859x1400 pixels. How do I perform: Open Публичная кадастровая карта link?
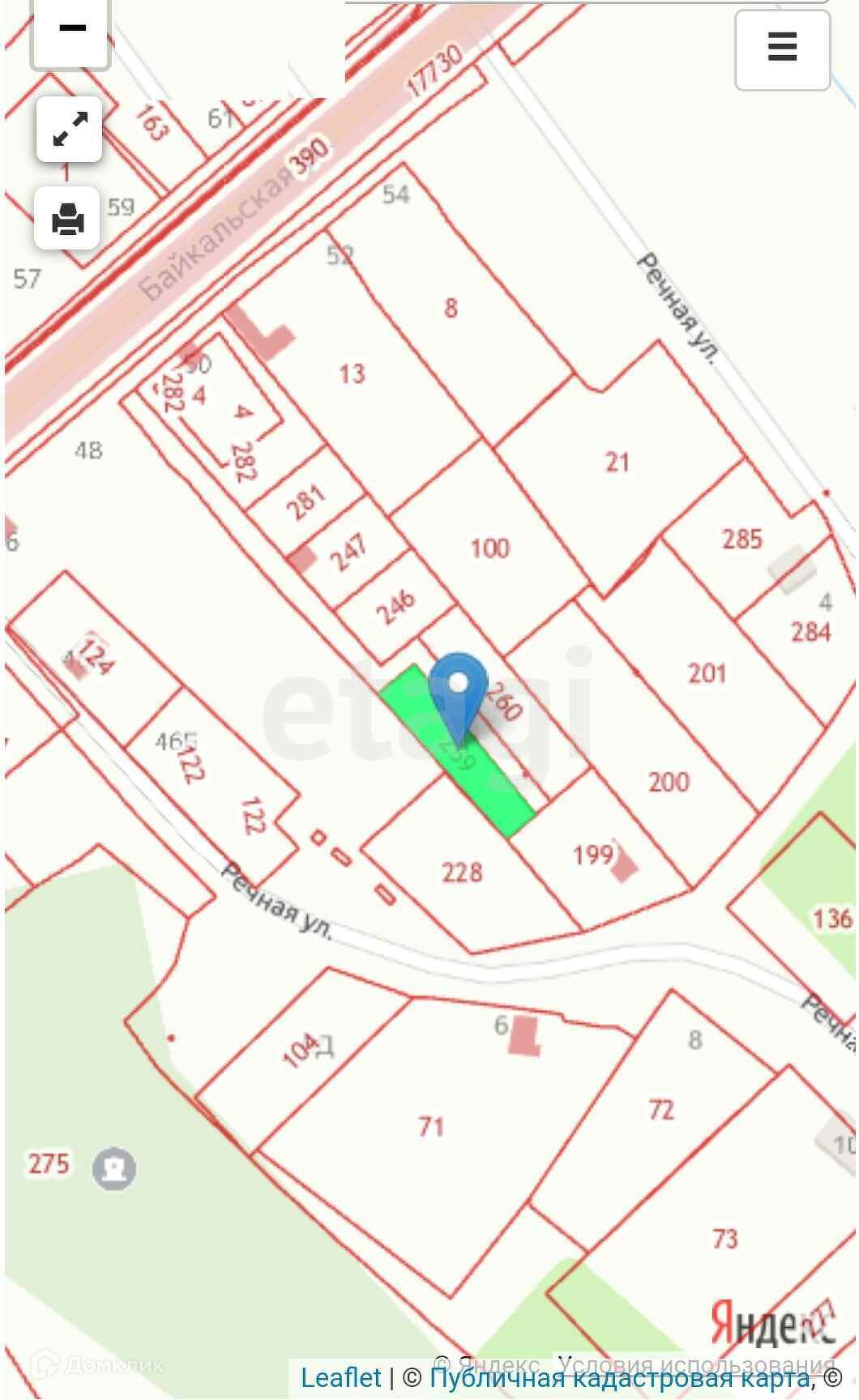[x=619, y=1379]
